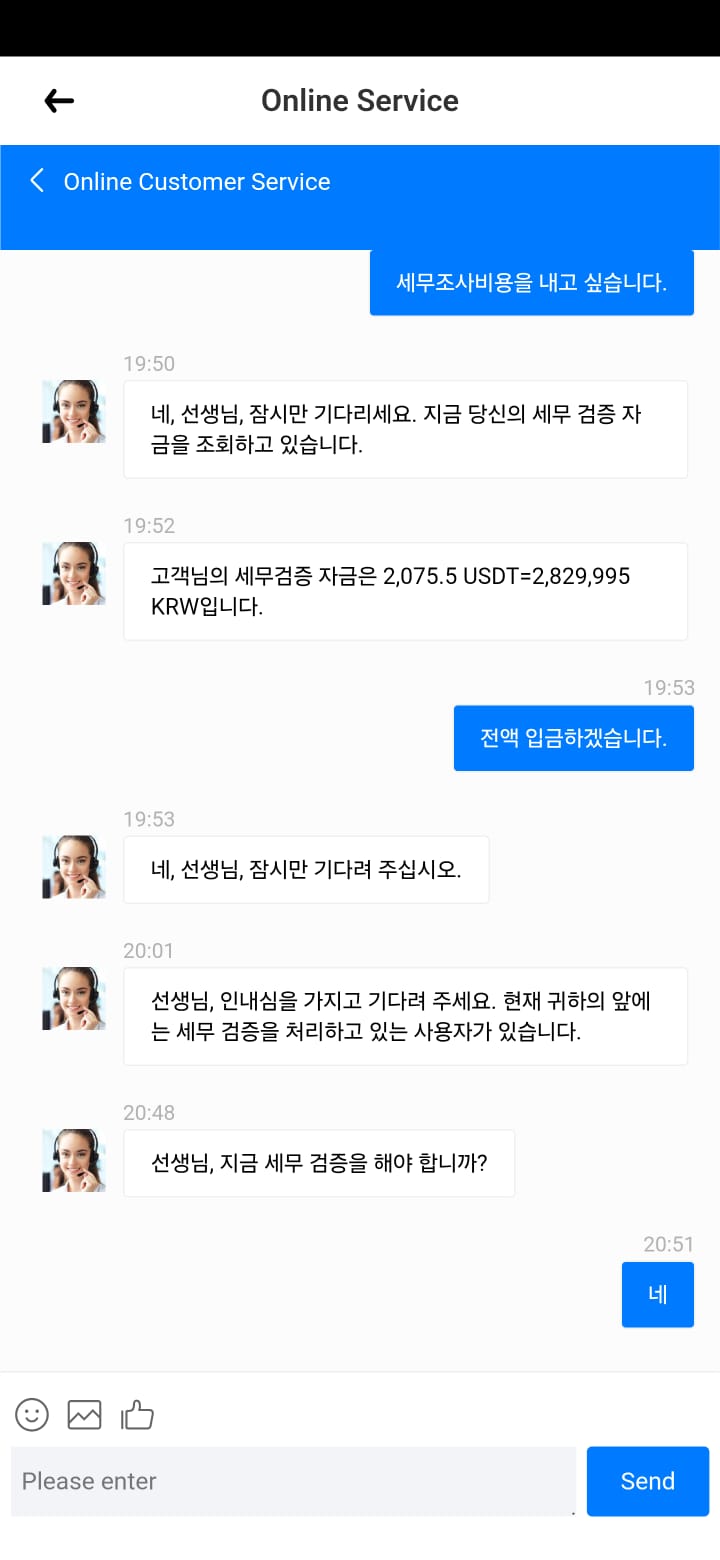The height and width of the screenshot is (1560, 720).
Task: Focus the Please enter message field
Action: pyautogui.click(x=293, y=1481)
